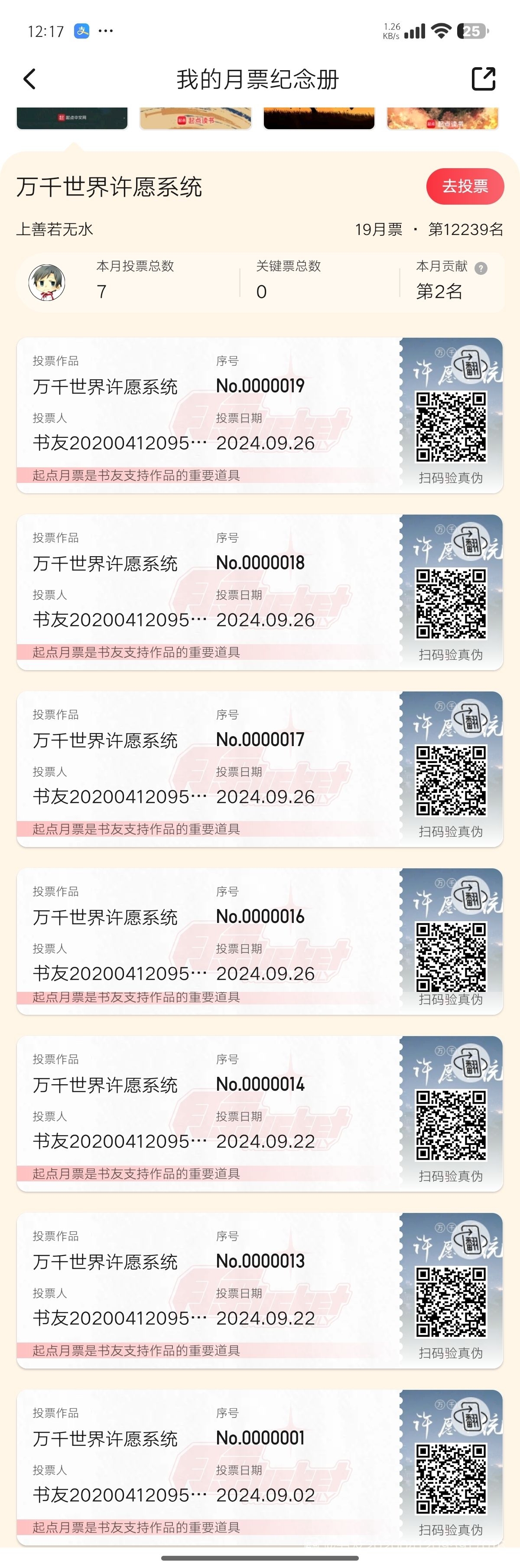Open ticket card No.0000013
This screenshot has height=1568, width=520.
207,1290
